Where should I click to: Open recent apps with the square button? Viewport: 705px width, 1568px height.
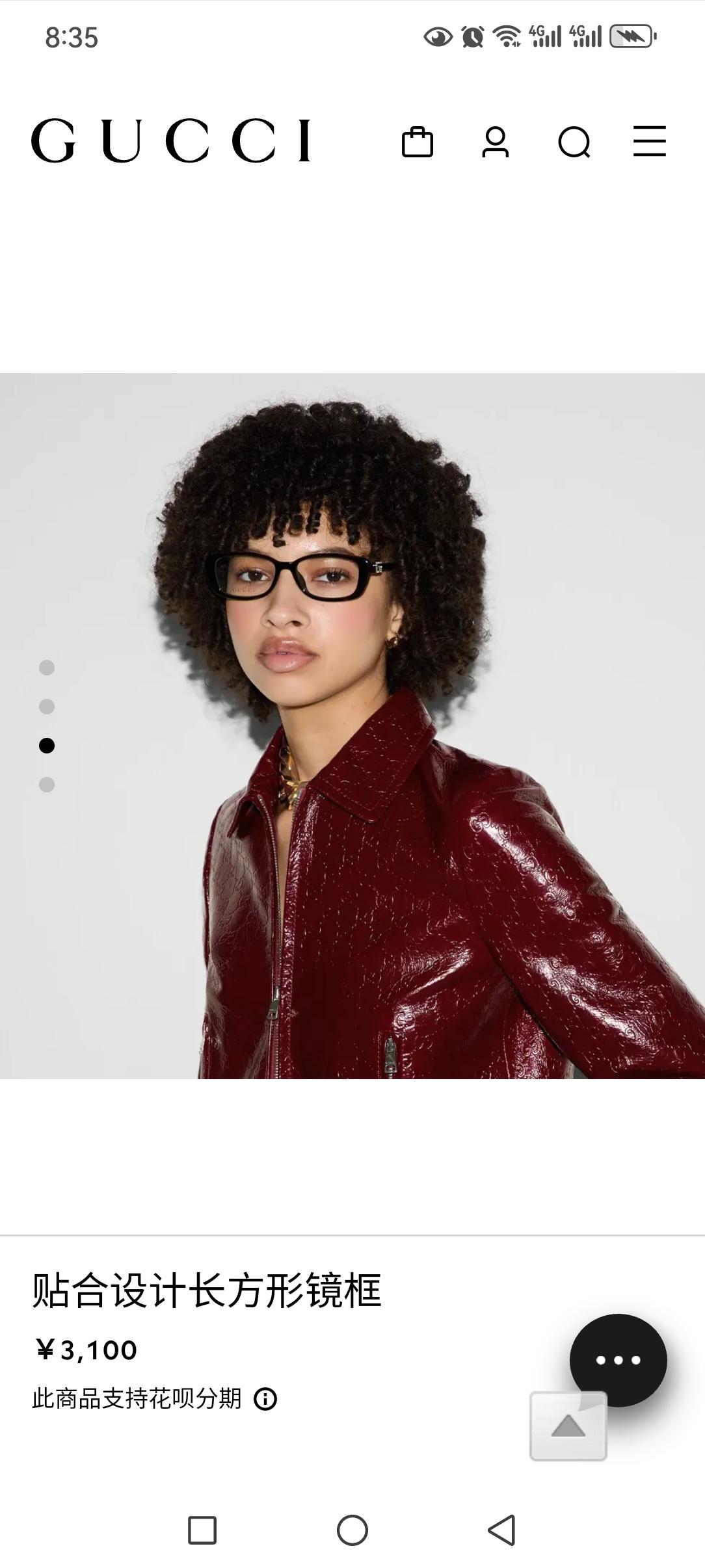202,1530
